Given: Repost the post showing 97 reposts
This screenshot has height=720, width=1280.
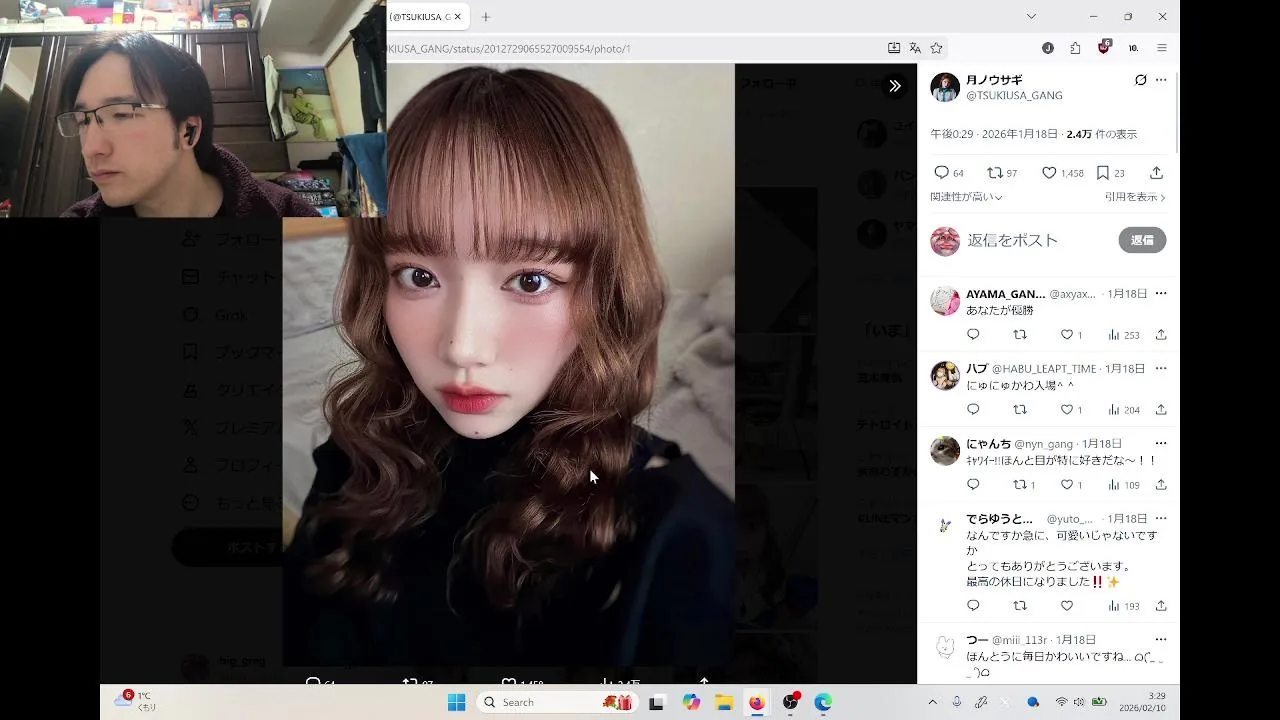Looking at the screenshot, I should 995,173.
